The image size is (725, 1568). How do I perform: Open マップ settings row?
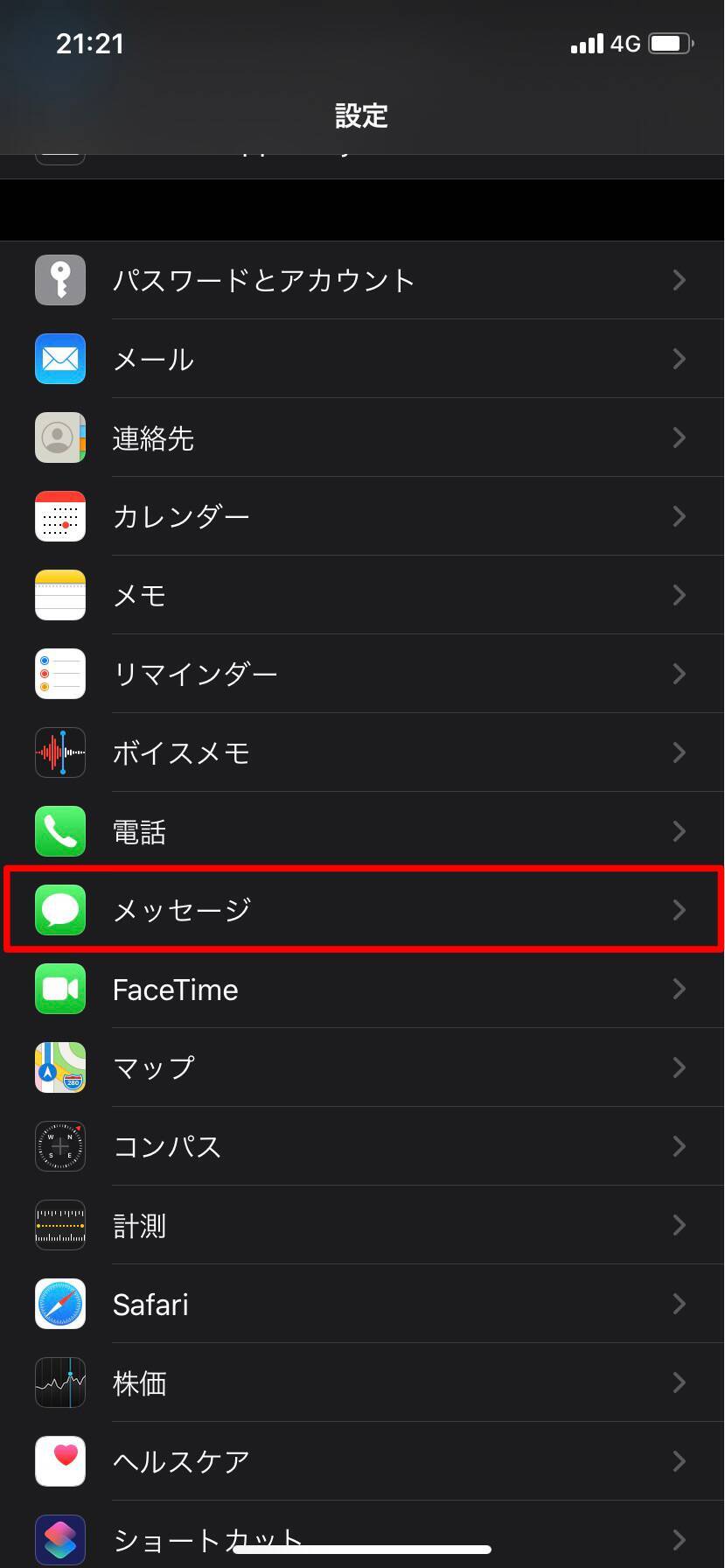point(362,1067)
